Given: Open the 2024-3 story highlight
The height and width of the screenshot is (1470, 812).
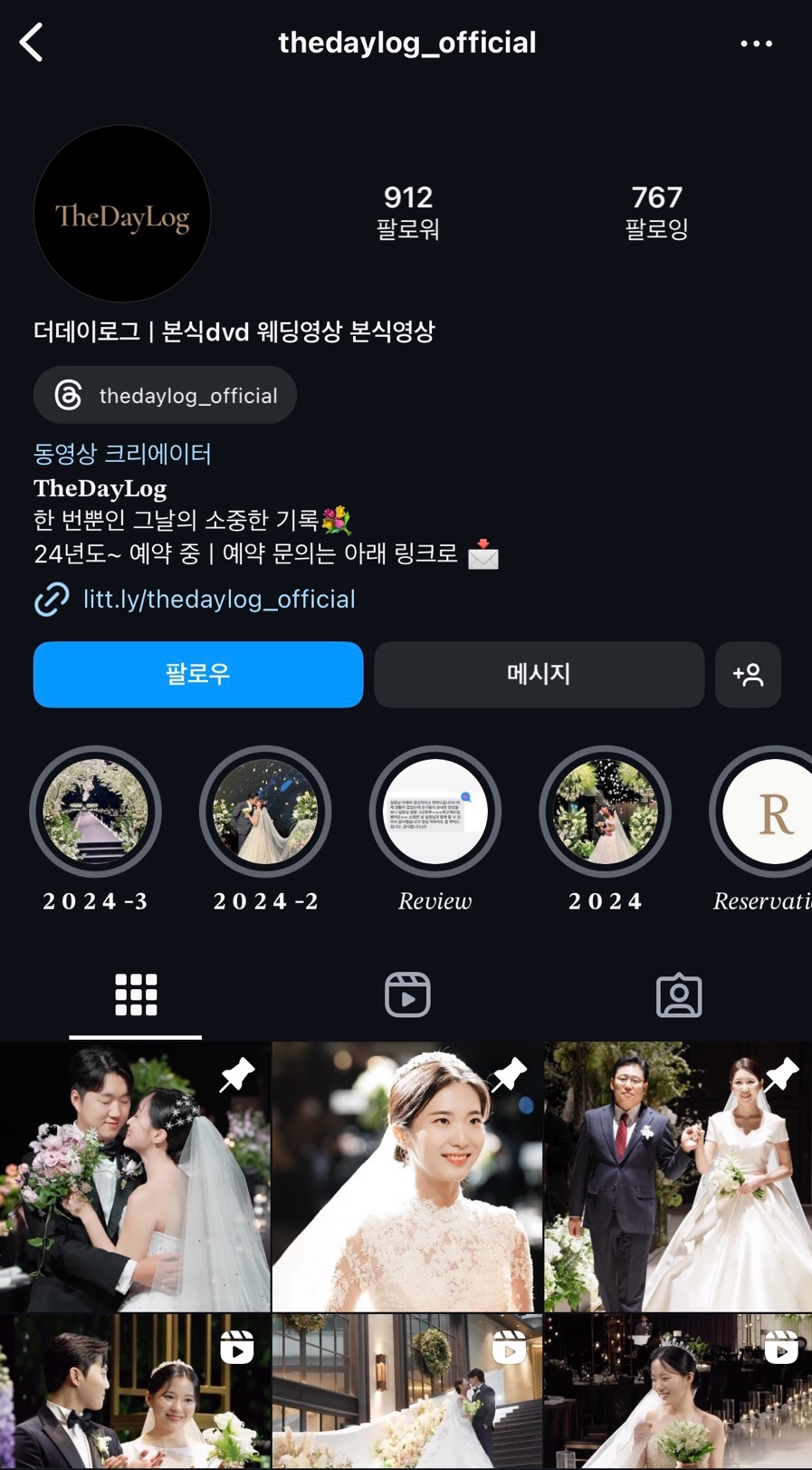Looking at the screenshot, I should (x=95, y=812).
